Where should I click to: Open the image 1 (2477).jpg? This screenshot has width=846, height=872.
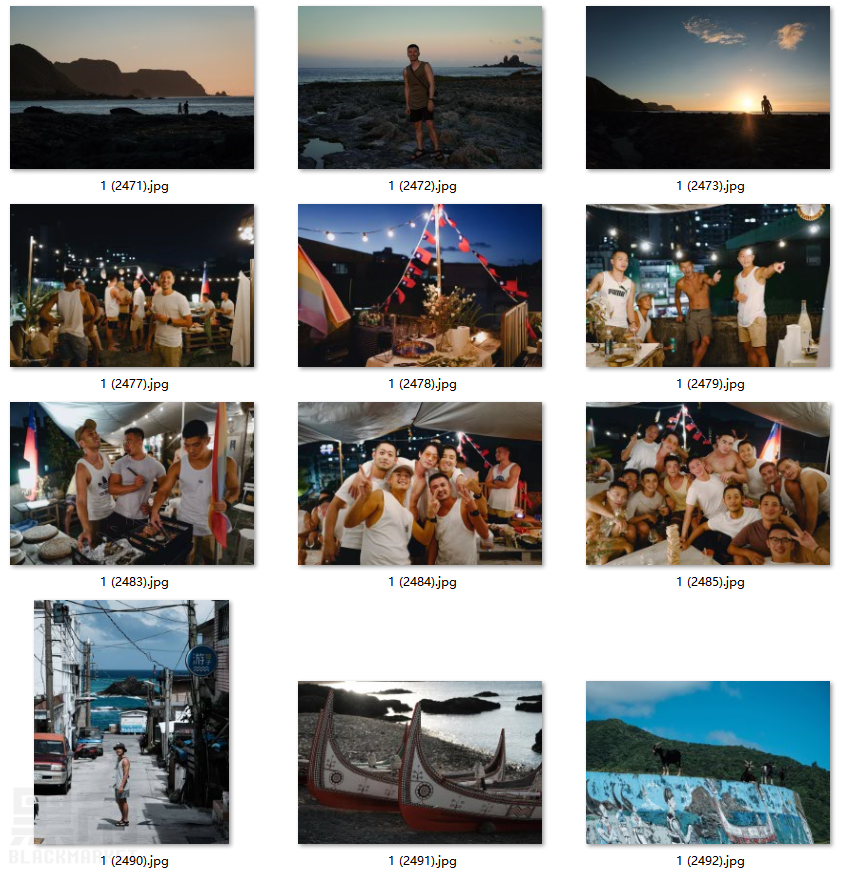(x=132, y=286)
